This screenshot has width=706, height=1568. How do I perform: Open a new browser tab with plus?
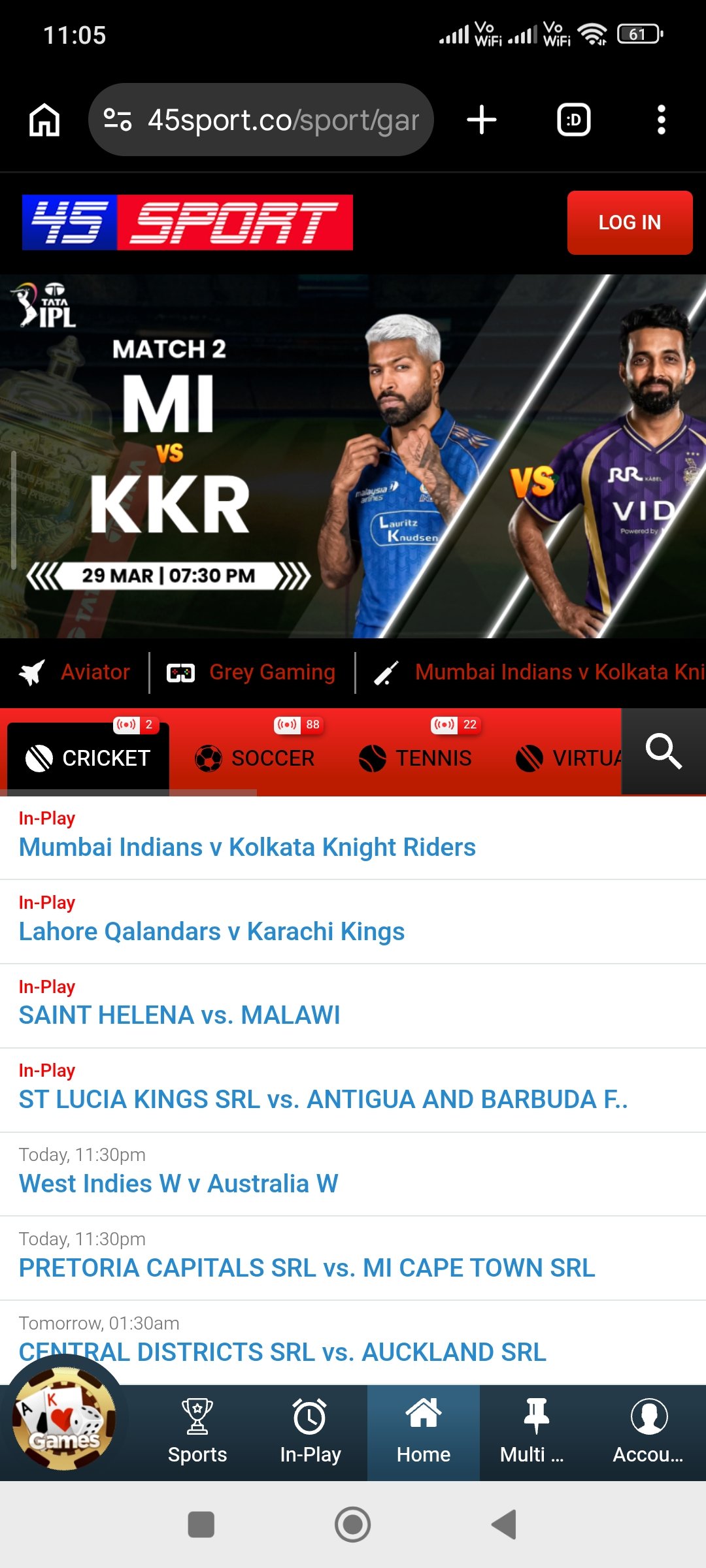click(x=481, y=119)
